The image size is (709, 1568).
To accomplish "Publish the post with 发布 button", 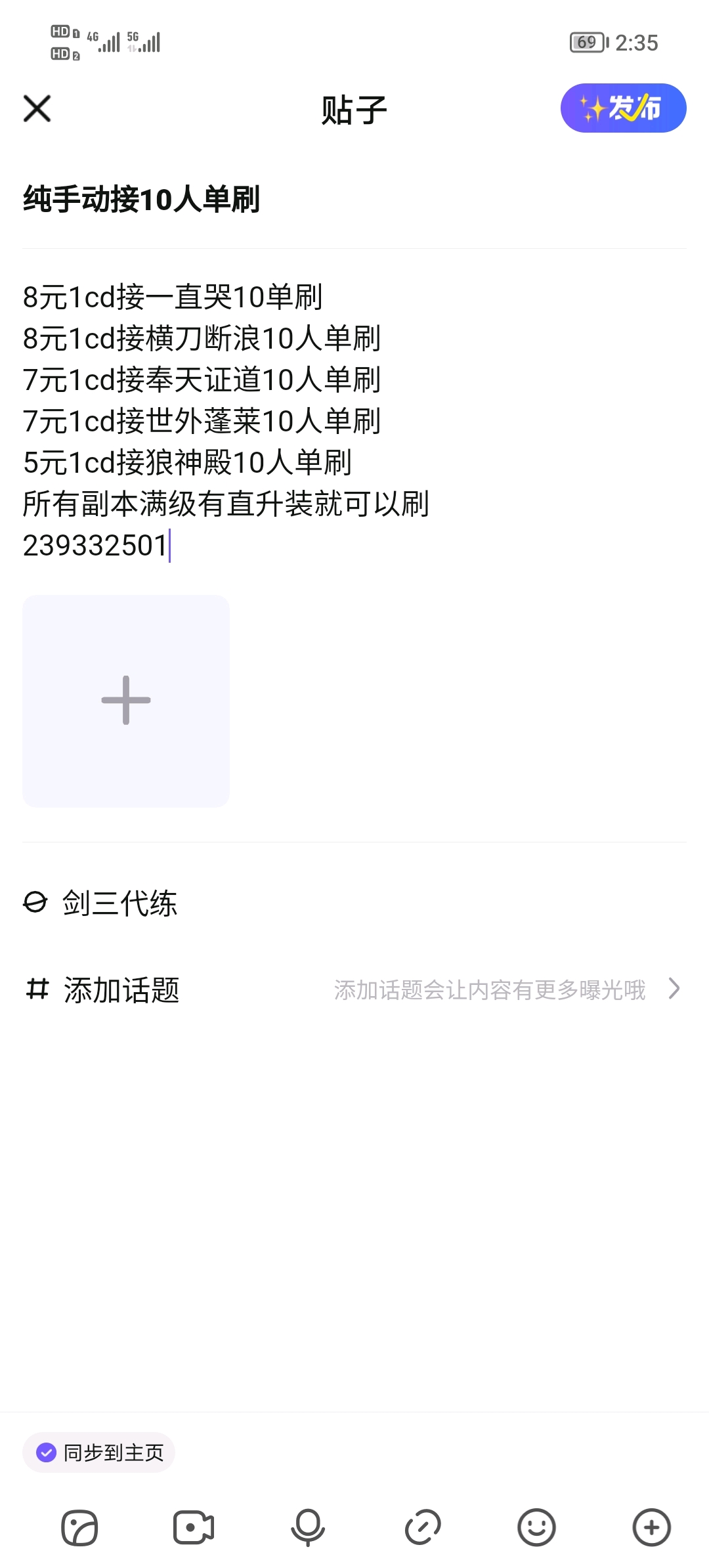I will [623, 108].
